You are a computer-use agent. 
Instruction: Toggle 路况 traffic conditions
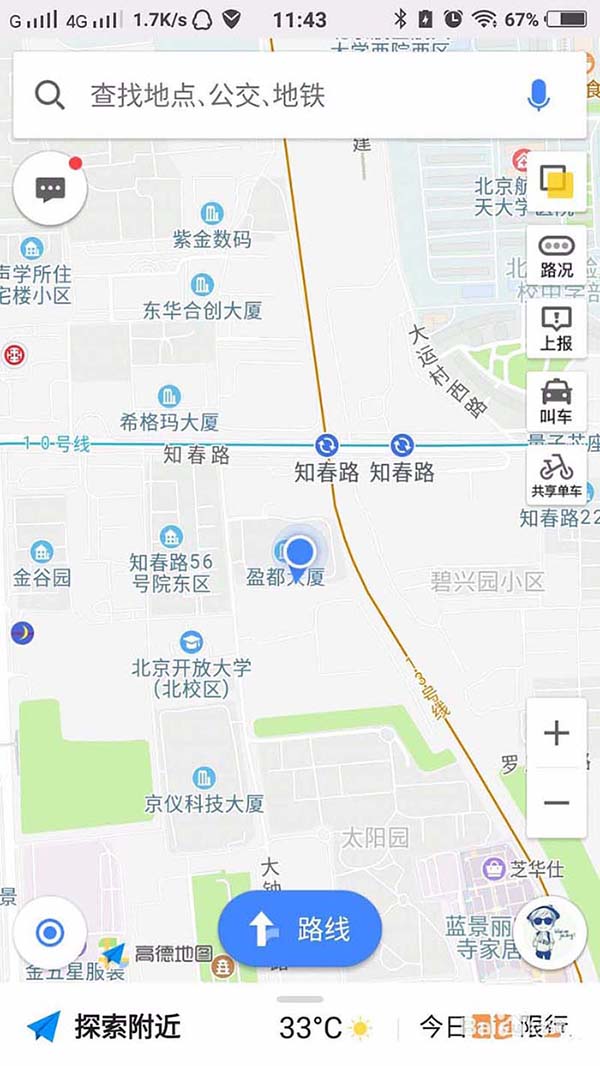556,256
